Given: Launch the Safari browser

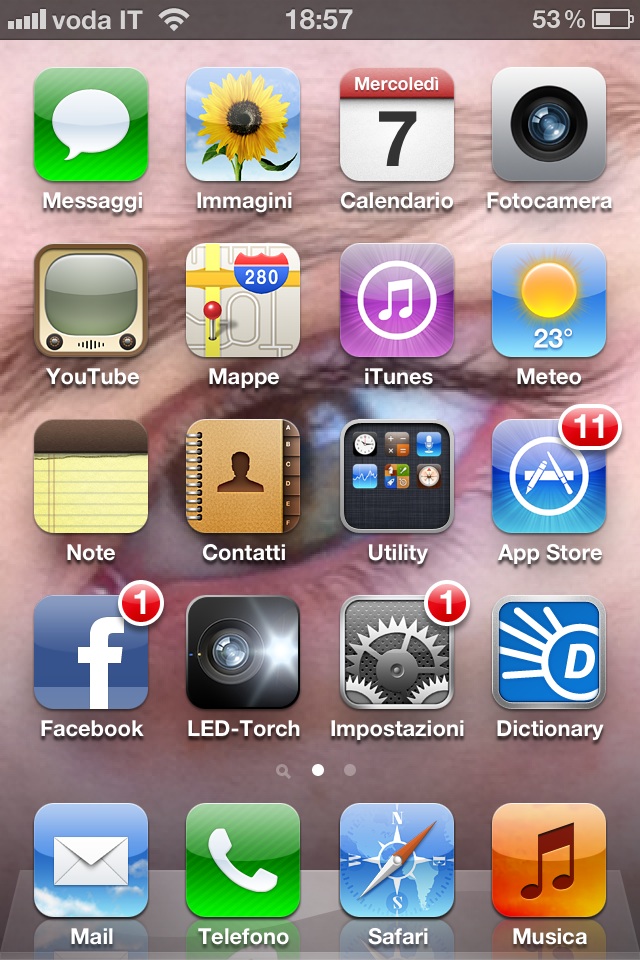Looking at the screenshot, I should pos(397,862).
